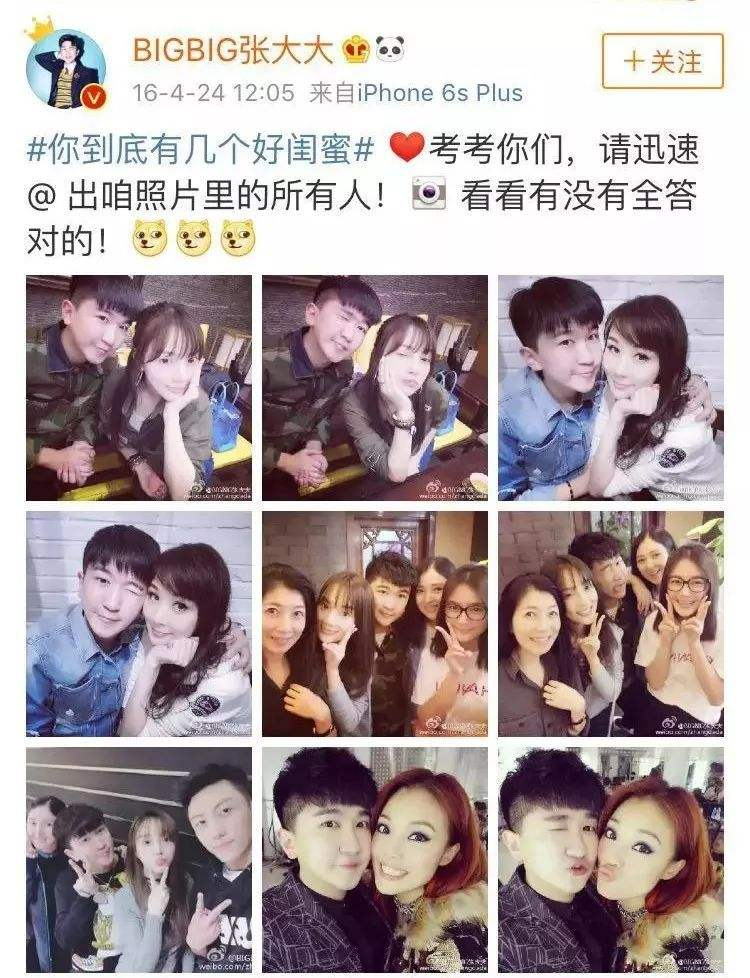Click the verified "V" badge on the avatar
Image resolution: width=750 pixels, height=978 pixels.
tap(96, 97)
